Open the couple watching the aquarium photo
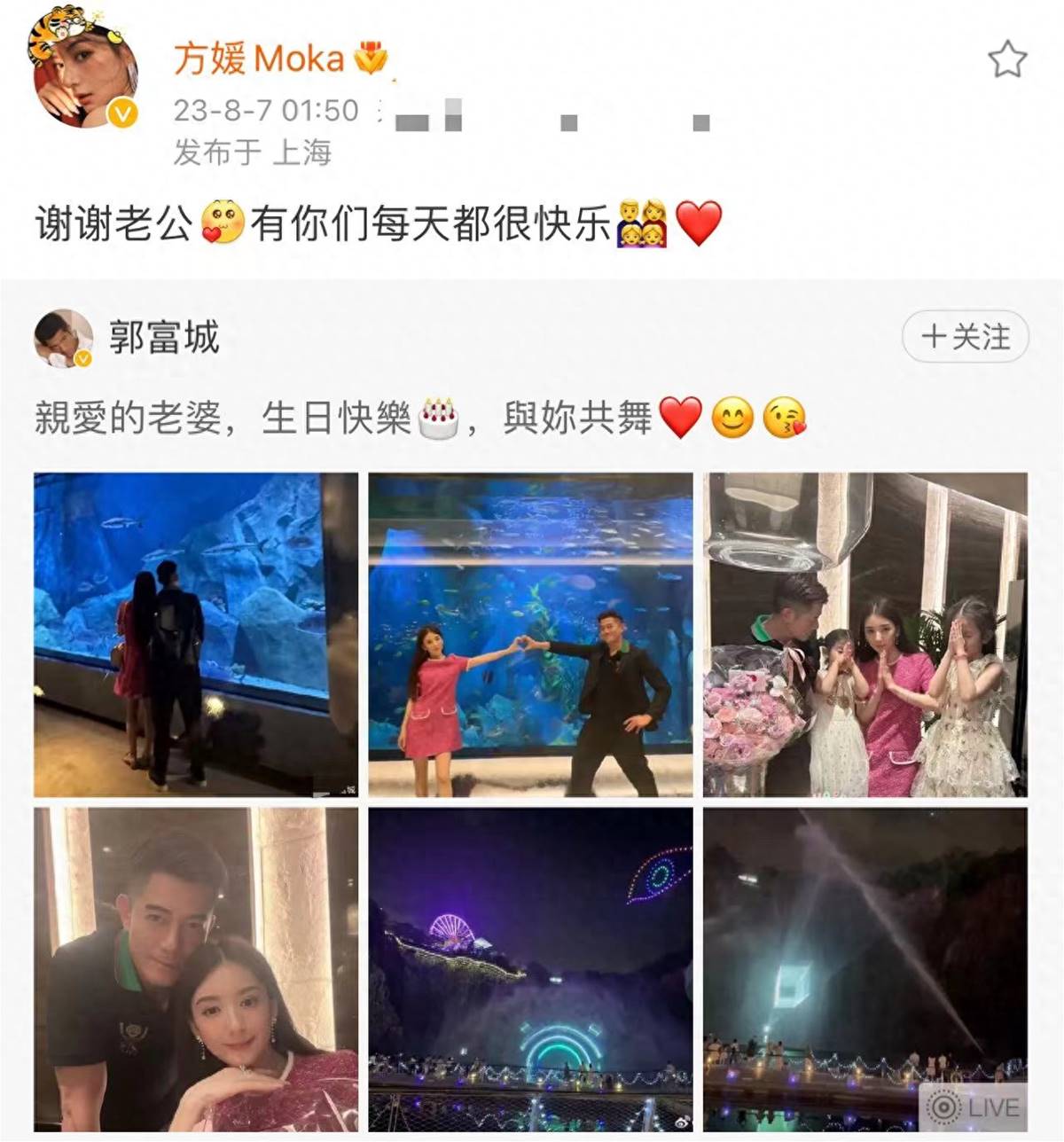 [196, 634]
